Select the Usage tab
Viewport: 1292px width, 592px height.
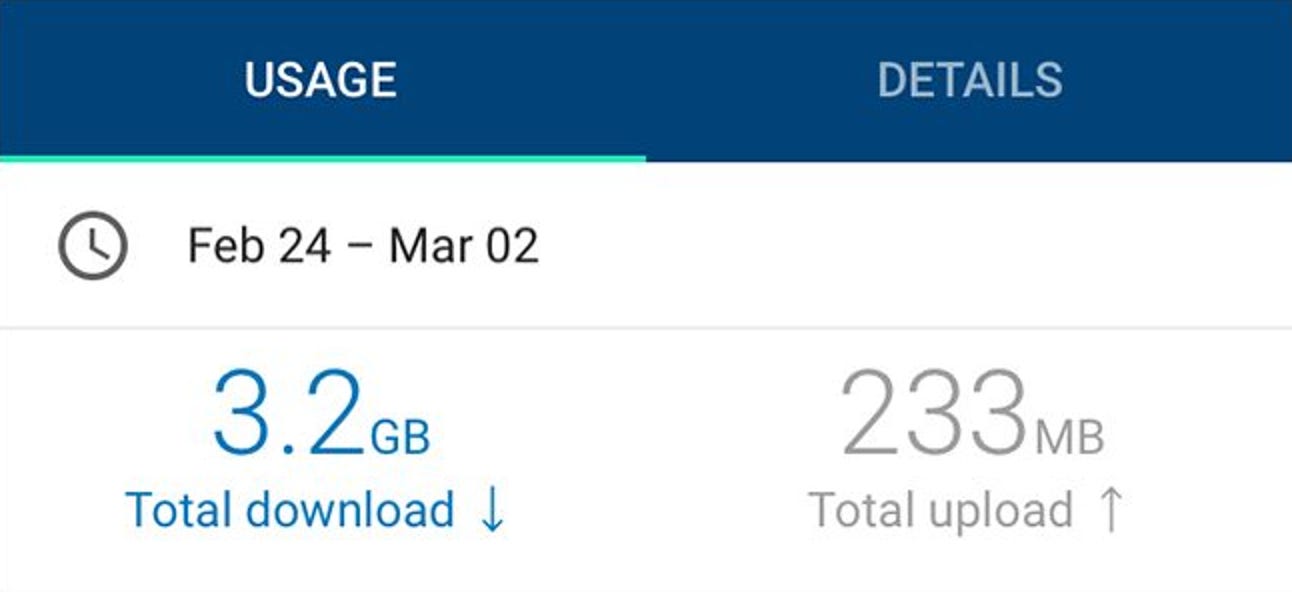(x=321, y=80)
